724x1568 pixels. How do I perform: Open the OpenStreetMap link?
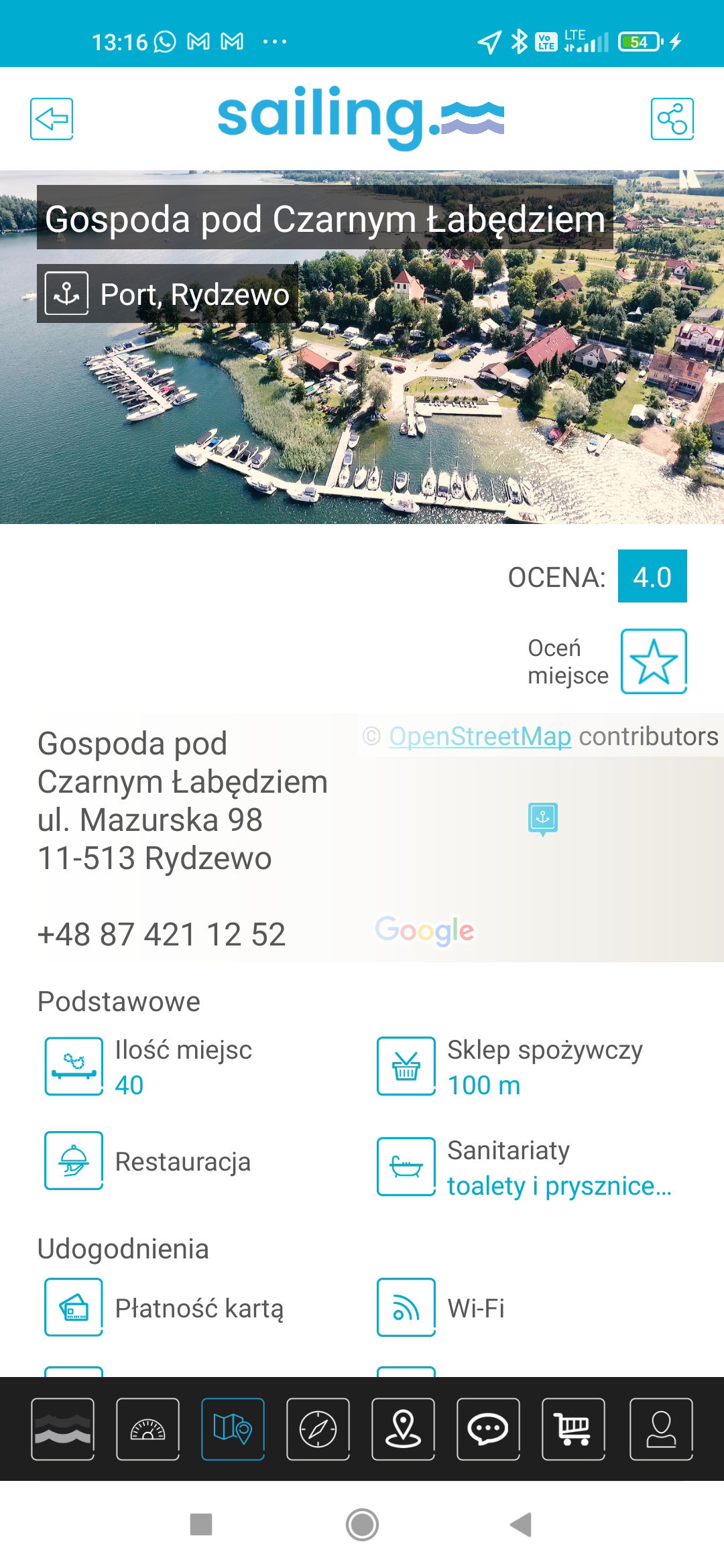click(480, 736)
